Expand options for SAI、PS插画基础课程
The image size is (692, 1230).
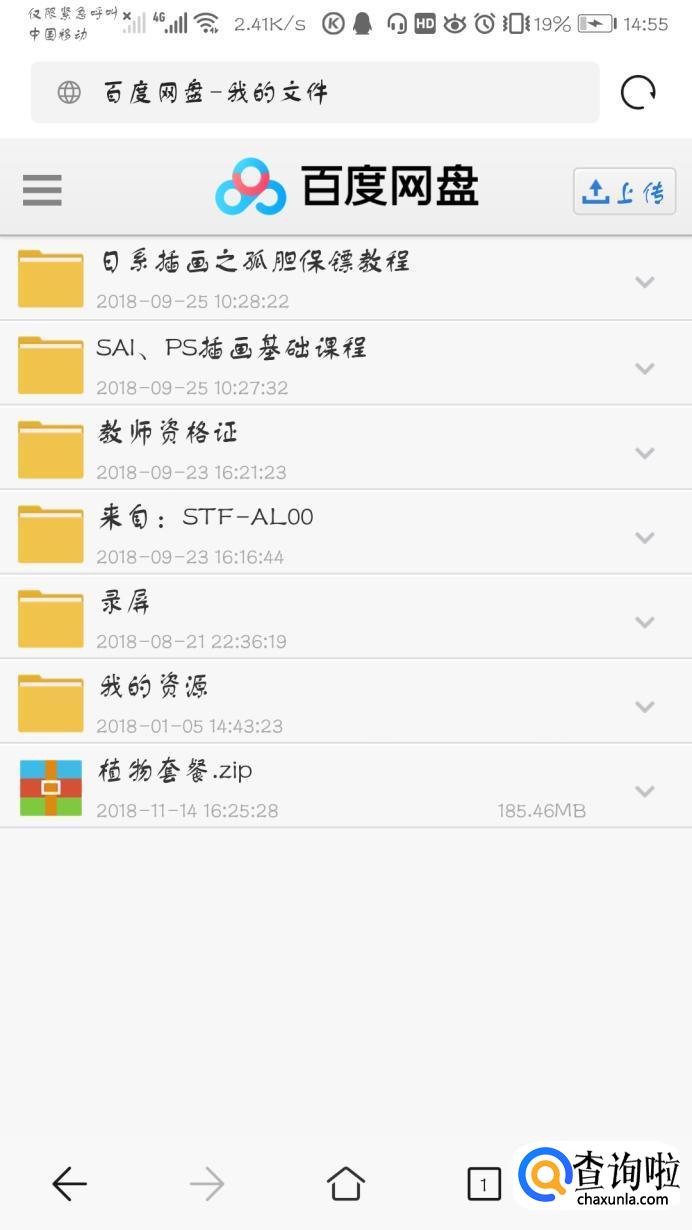pos(645,368)
